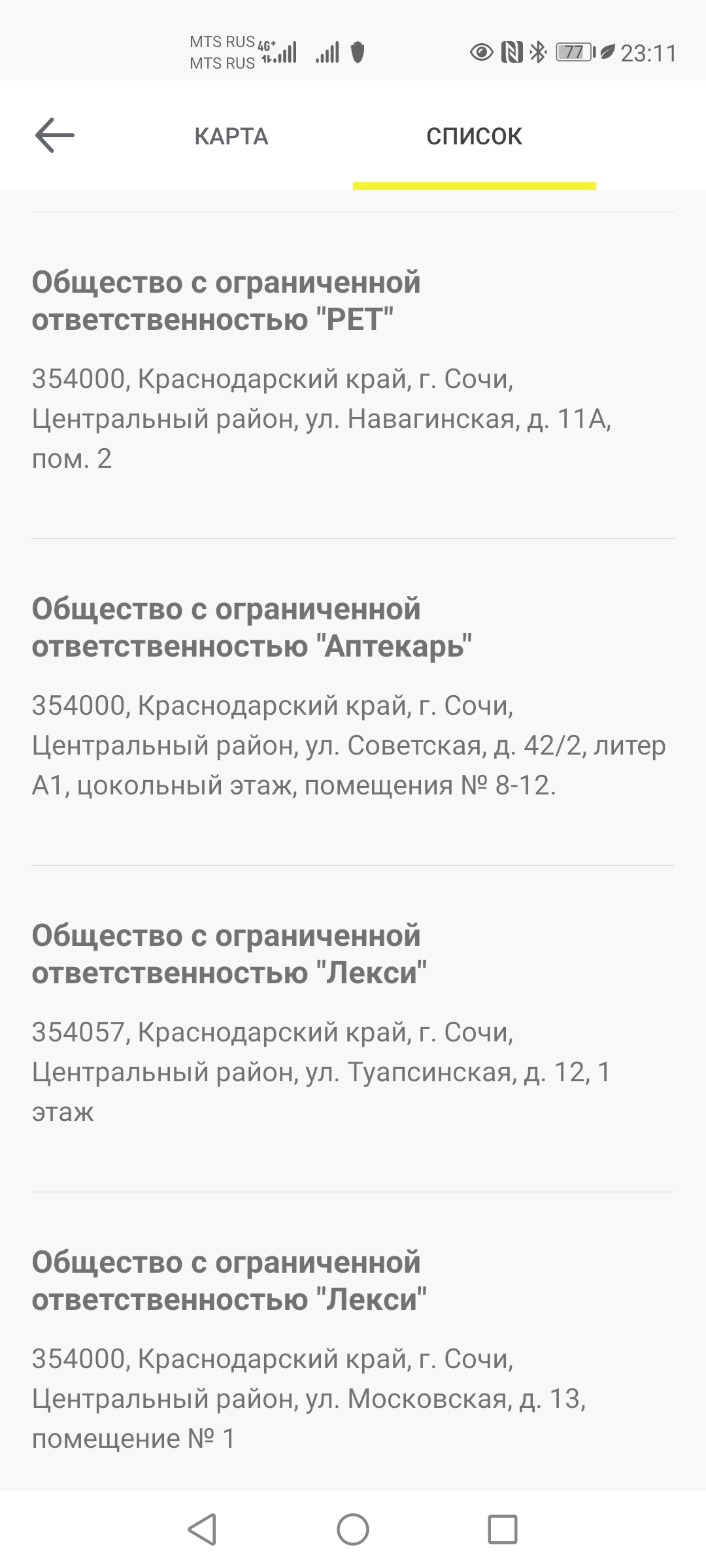
Task: Switch to the КАРТА tab
Action: (231, 137)
